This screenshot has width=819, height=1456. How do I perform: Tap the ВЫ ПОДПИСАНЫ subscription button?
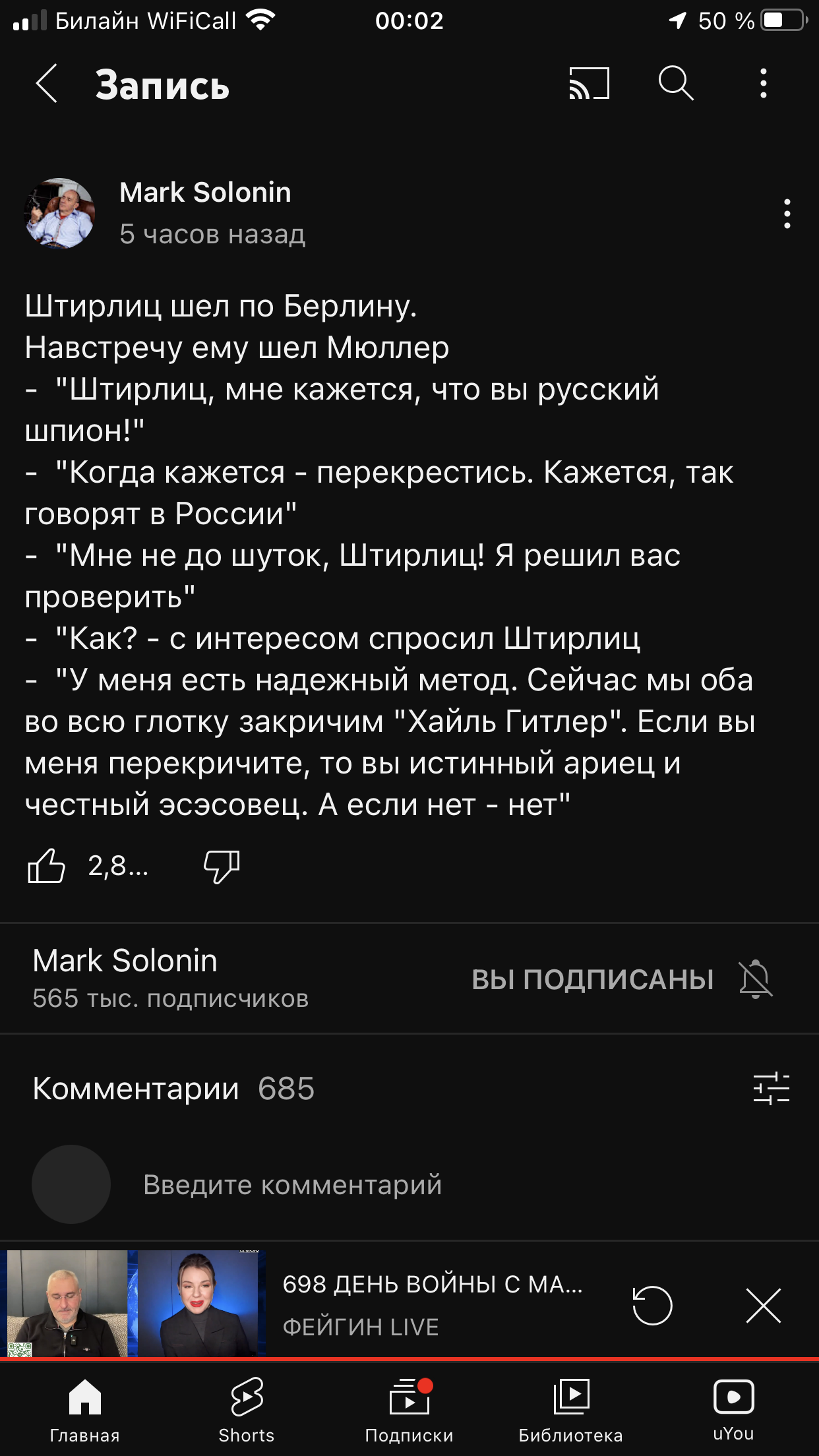pyautogui.click(x=592, y=979)
